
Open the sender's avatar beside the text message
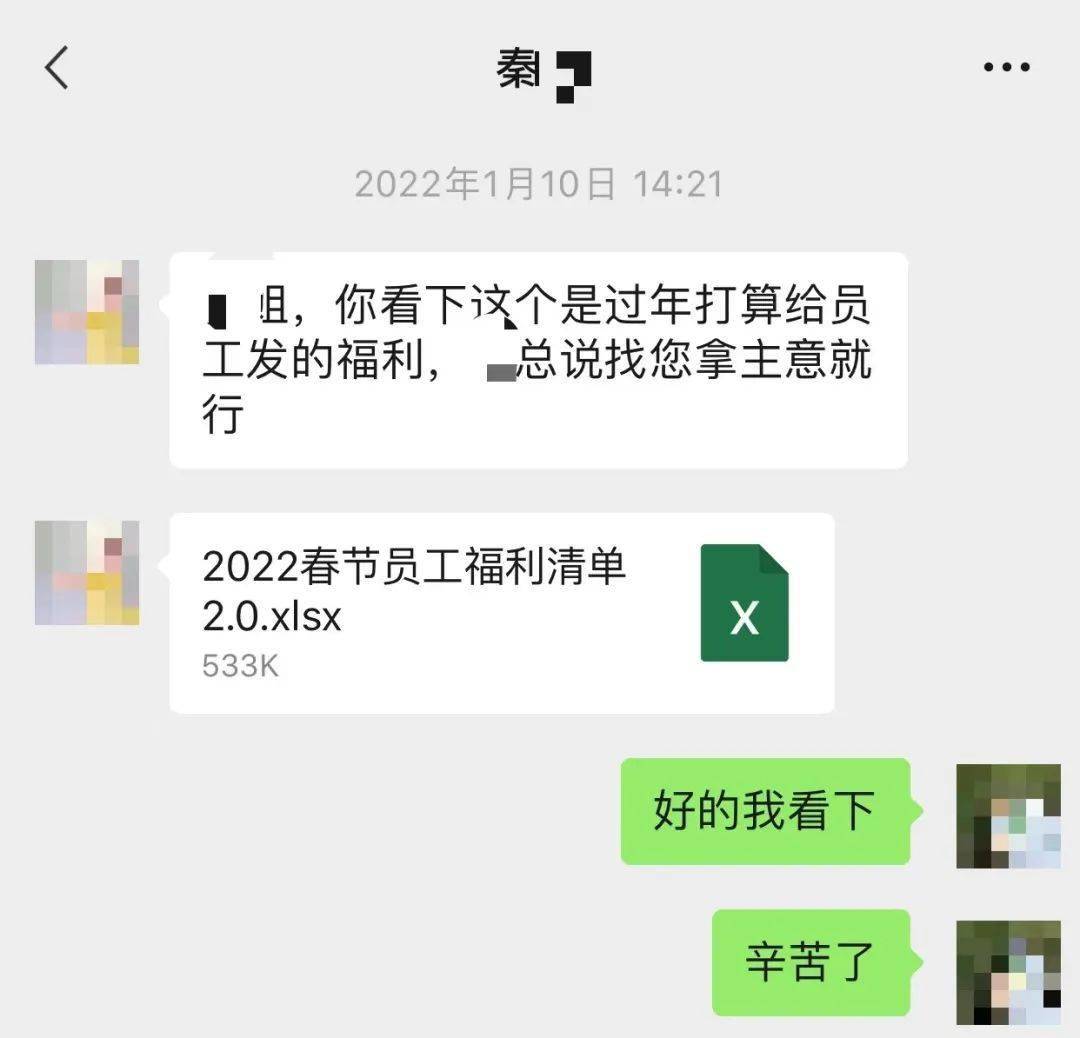pos(87,312)
